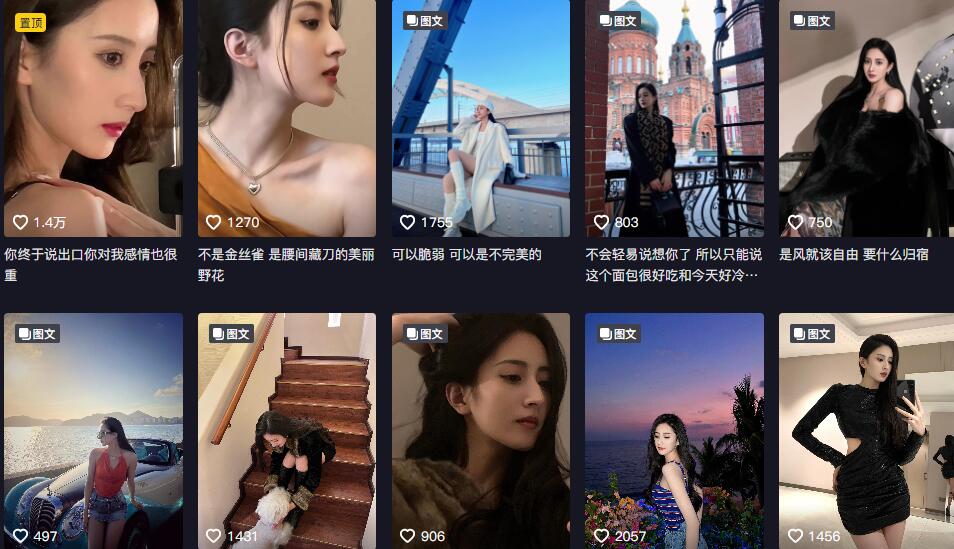The image size is (954, 549).
Task: Open the pinned post with 1.4万 likes
Action: point(93,118)
